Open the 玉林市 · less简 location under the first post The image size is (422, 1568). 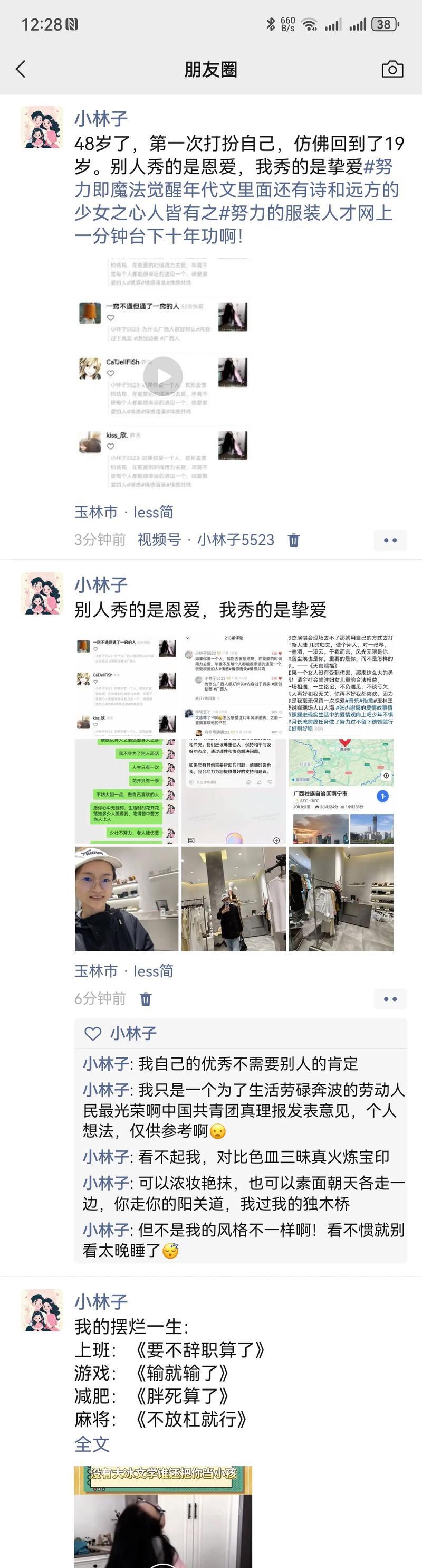[x=123, y=512]
